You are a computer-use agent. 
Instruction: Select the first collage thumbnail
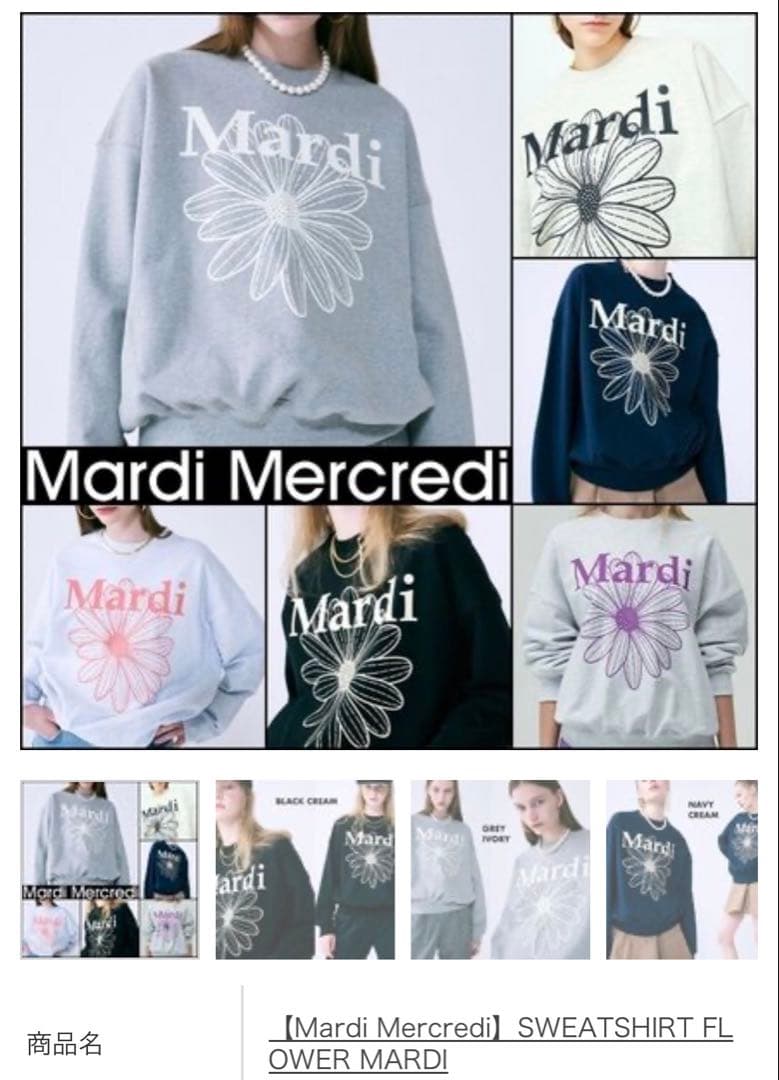point(110,869)
